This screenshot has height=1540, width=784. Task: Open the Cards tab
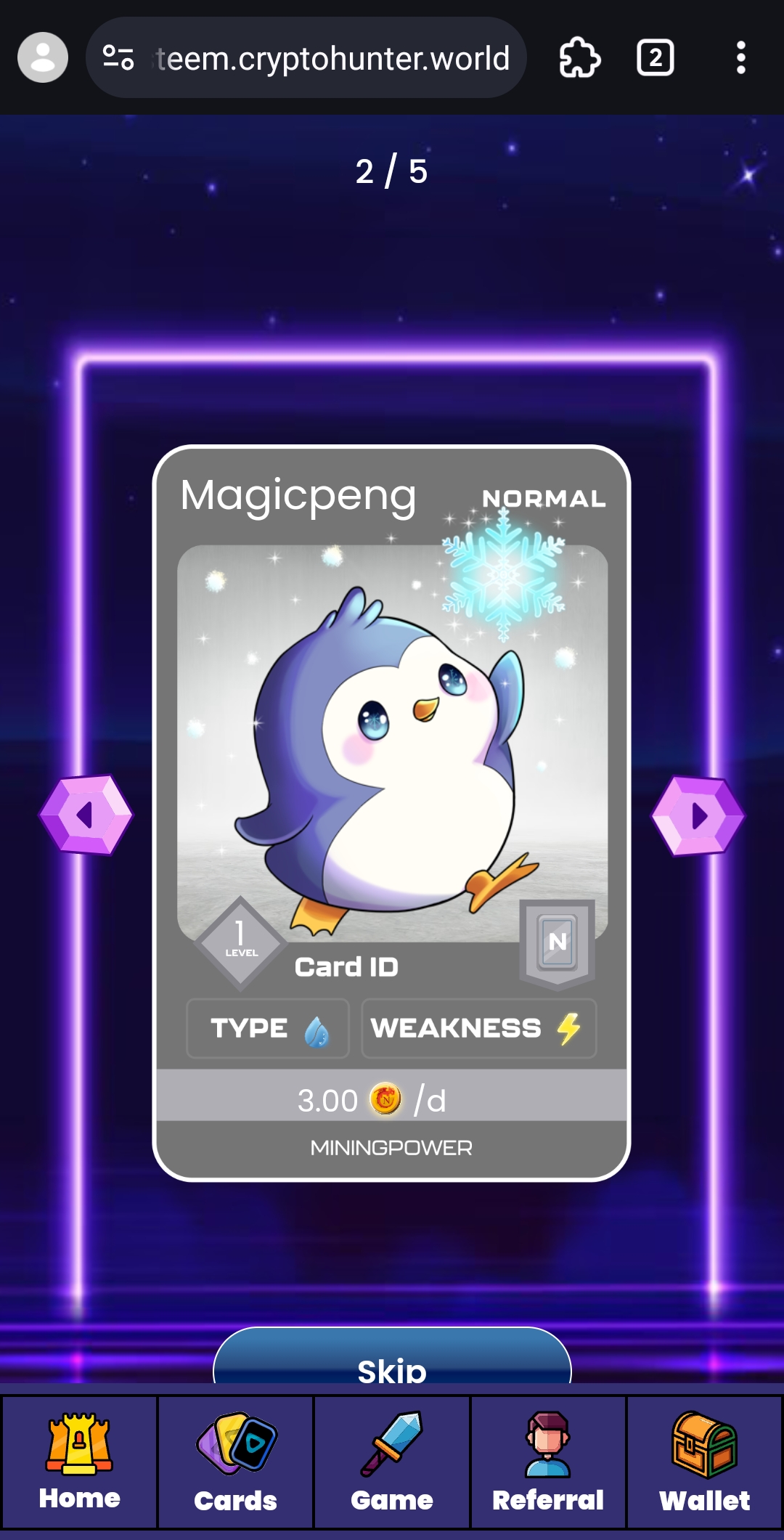tap(236, 1462)
